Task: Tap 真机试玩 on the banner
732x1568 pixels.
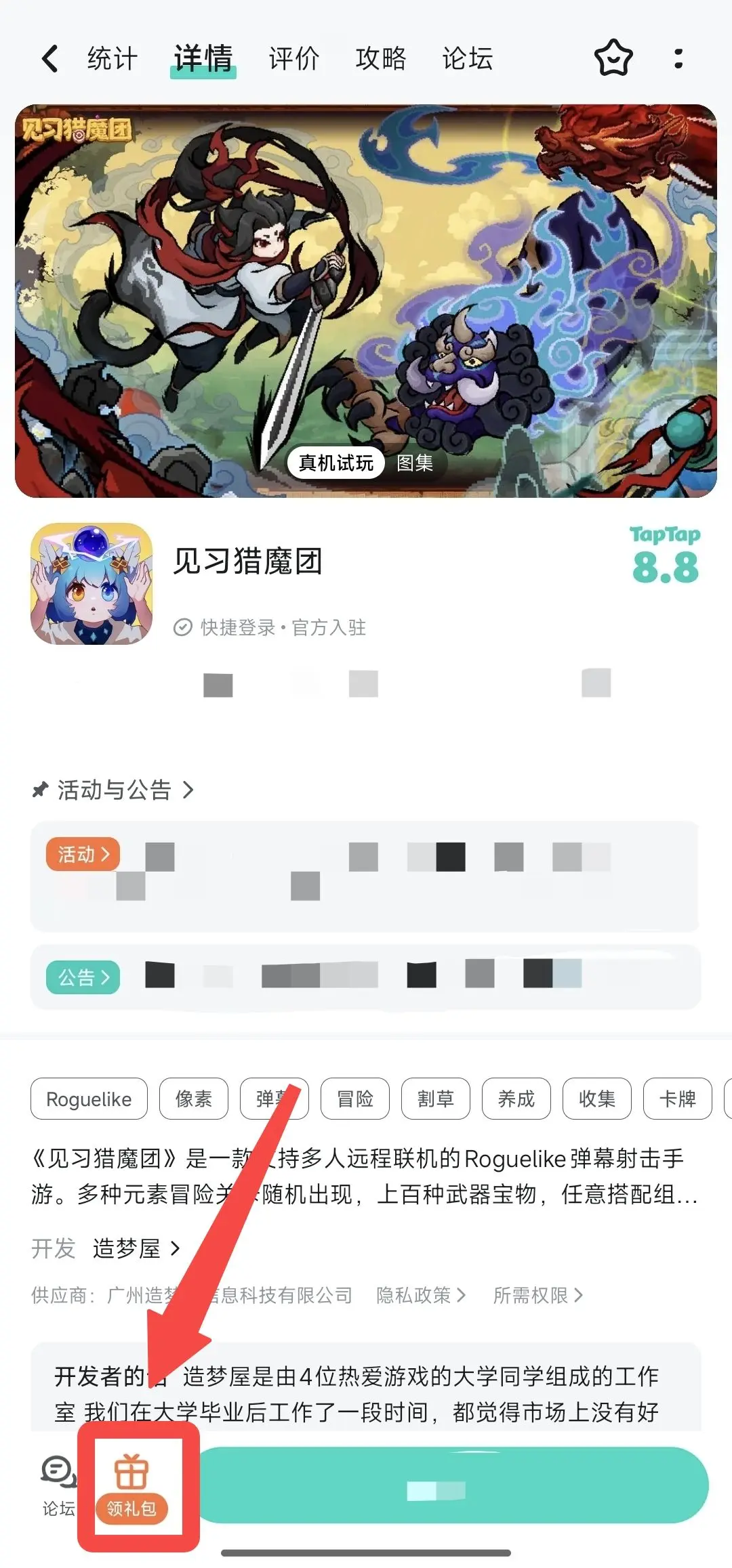Action: pyautogui.click(x=335, y=463)
